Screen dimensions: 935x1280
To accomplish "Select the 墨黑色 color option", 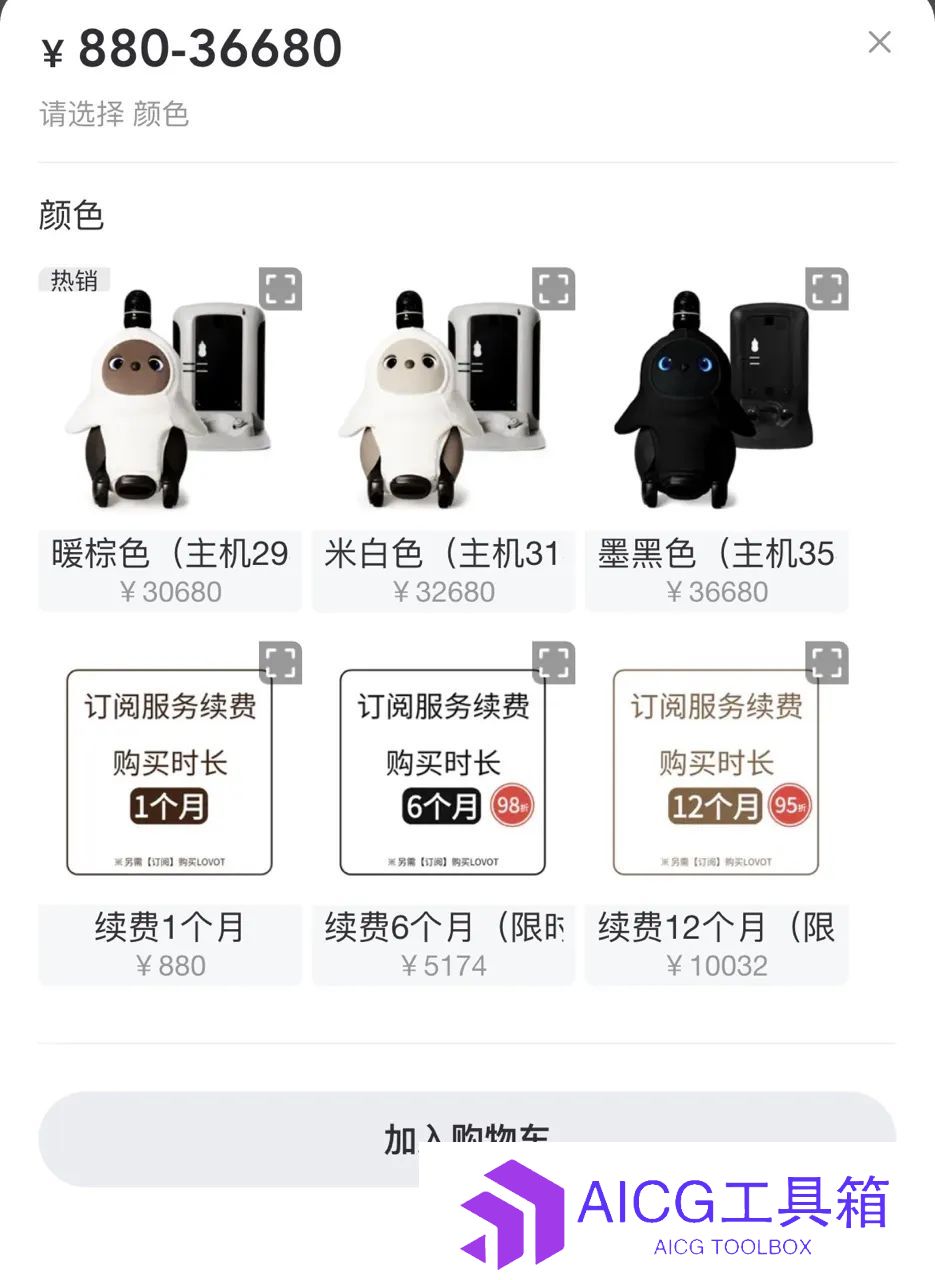I will (716, 440).
